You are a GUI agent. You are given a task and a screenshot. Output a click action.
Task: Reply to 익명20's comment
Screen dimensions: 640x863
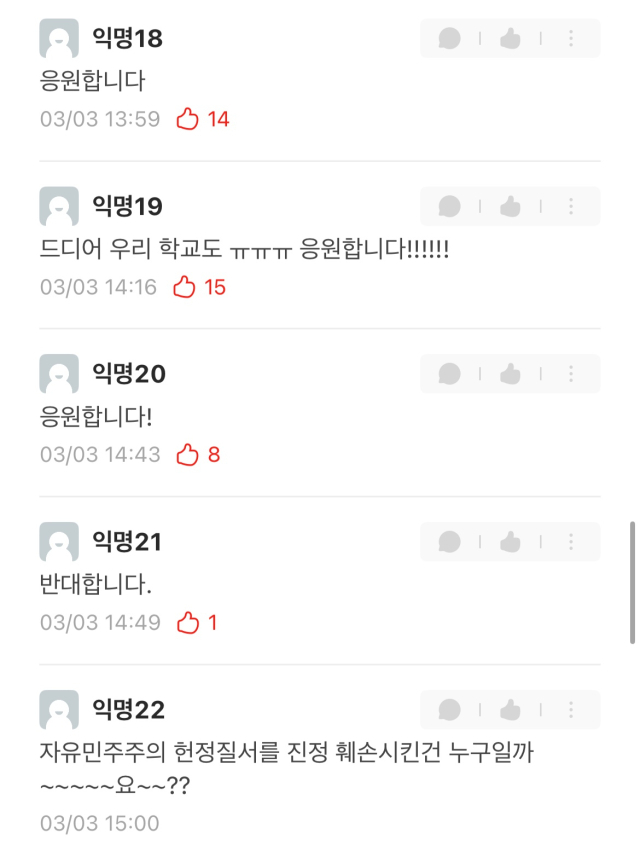tap(450, 374)
